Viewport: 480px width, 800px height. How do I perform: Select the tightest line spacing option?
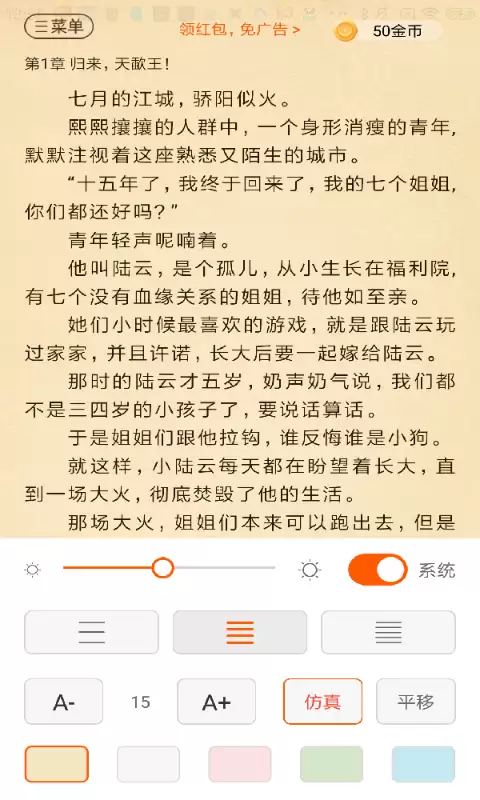click(x=388, y=632)
